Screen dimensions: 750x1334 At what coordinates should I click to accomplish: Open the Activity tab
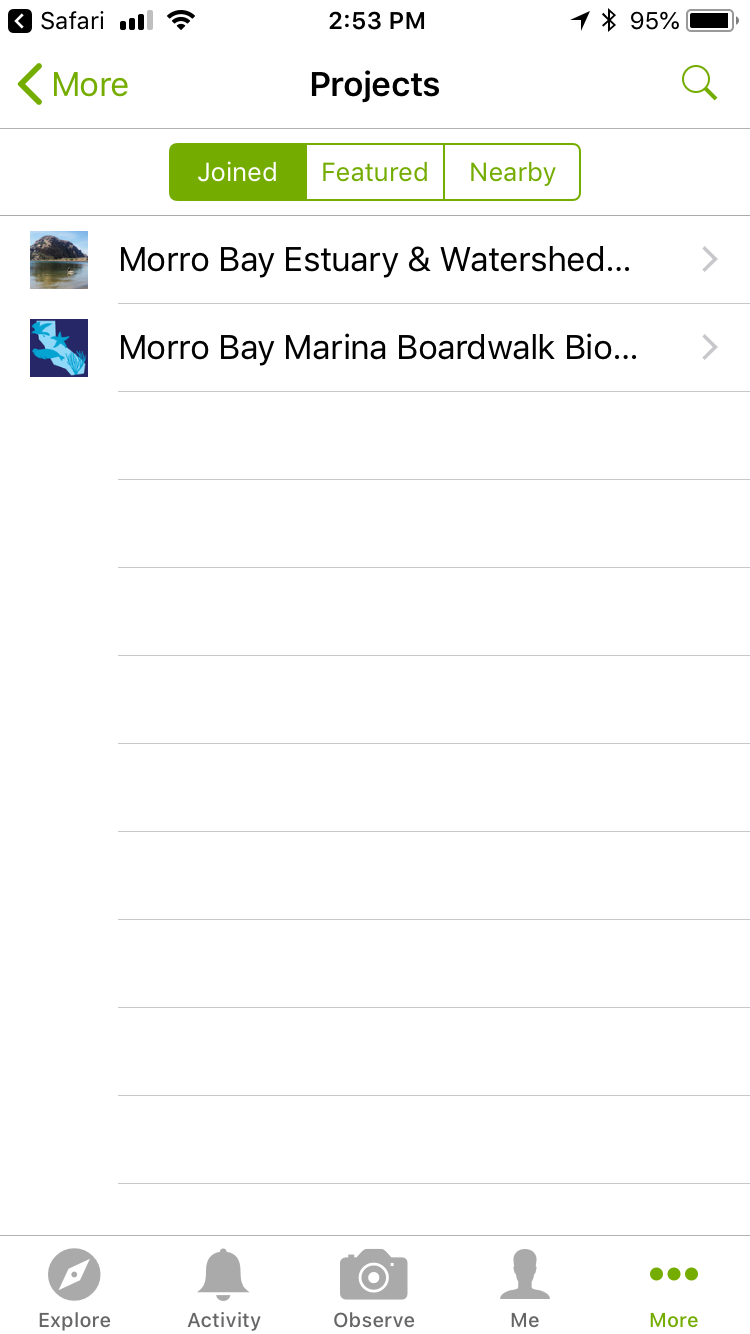point(224,1288)
